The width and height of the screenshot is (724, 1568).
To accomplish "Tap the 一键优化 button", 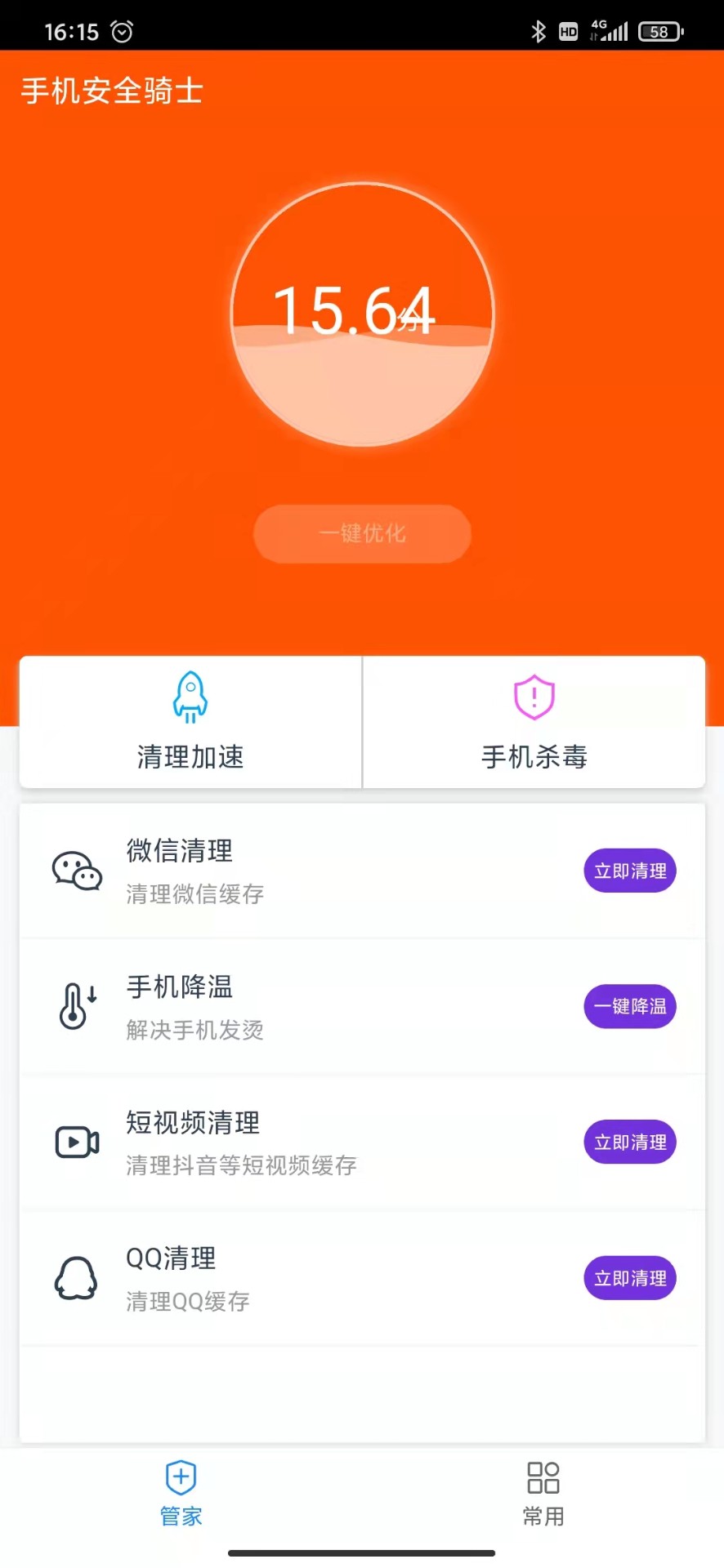I will tap(362, 533).
